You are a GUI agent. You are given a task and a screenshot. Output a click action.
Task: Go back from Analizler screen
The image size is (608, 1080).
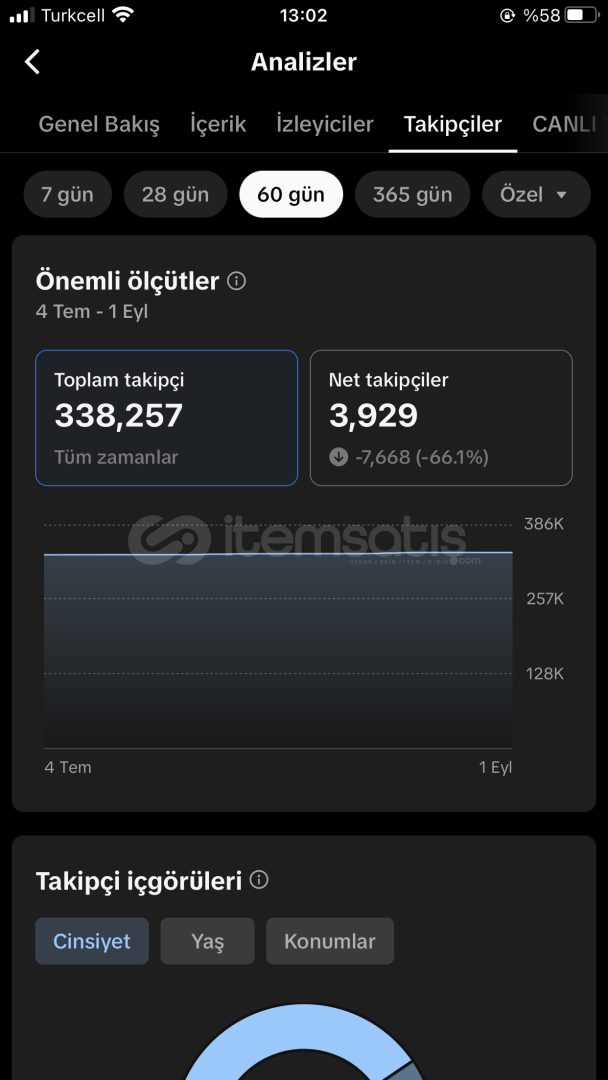click(x=32, y=62)
